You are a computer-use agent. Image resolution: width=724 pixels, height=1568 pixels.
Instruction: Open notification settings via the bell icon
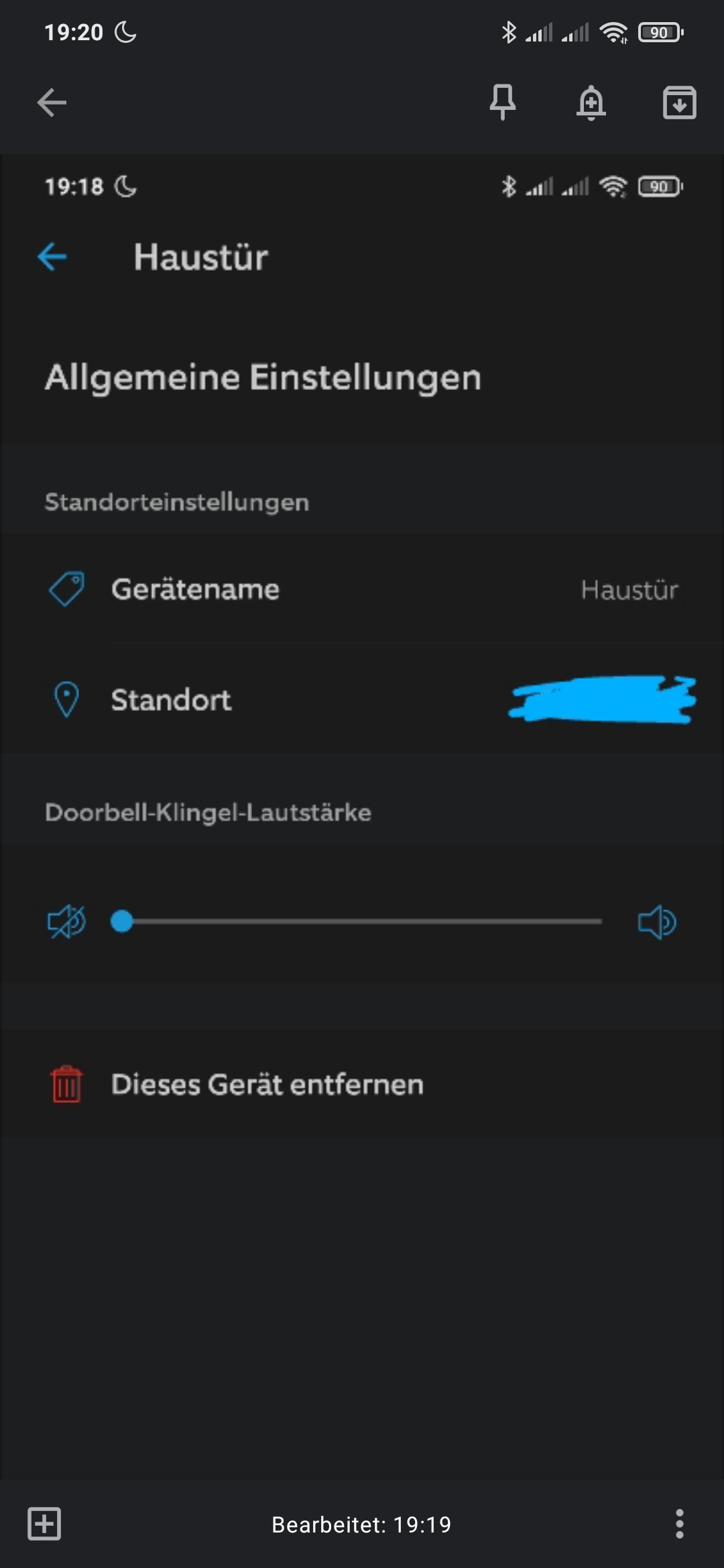coord(591,103)
